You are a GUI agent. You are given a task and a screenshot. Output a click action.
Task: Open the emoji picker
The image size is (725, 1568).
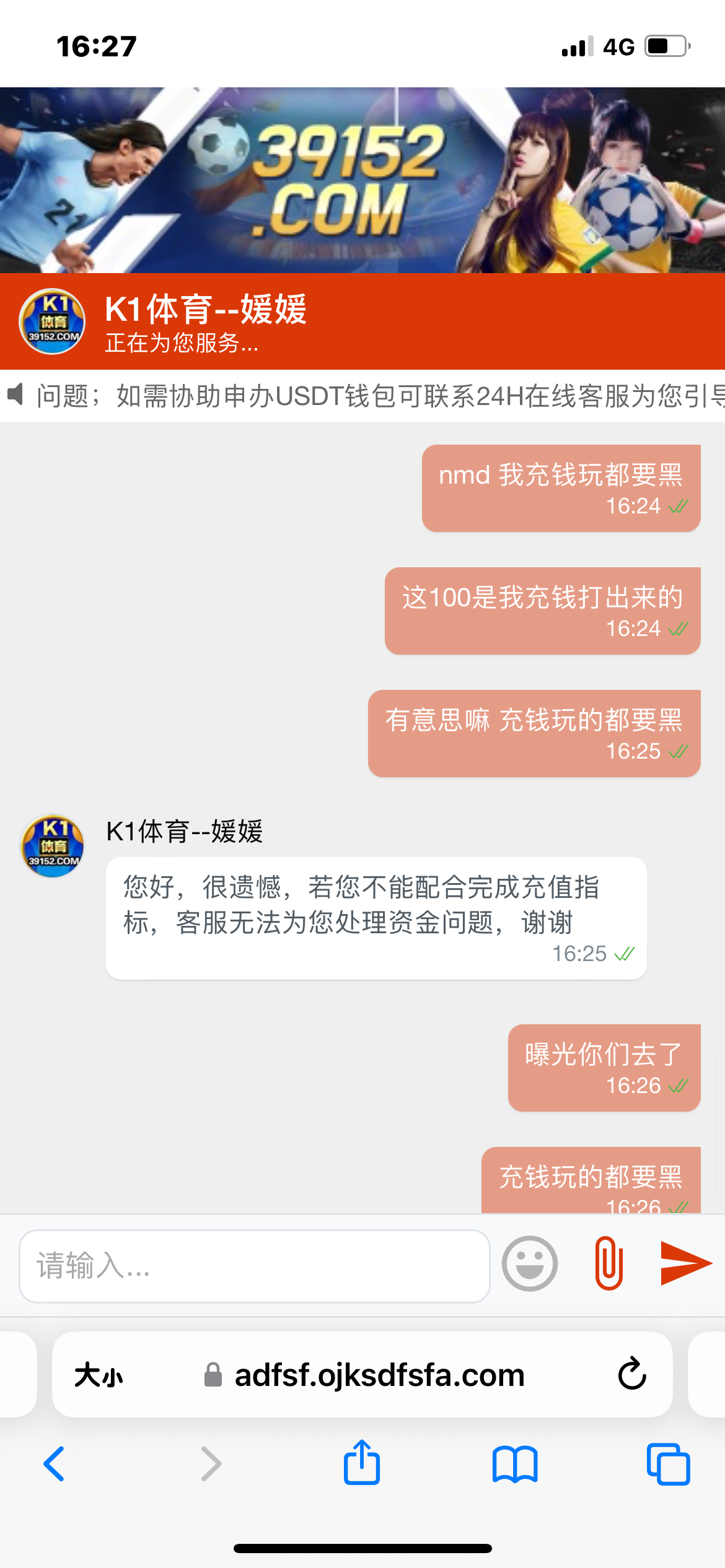tap(530, 1264)
